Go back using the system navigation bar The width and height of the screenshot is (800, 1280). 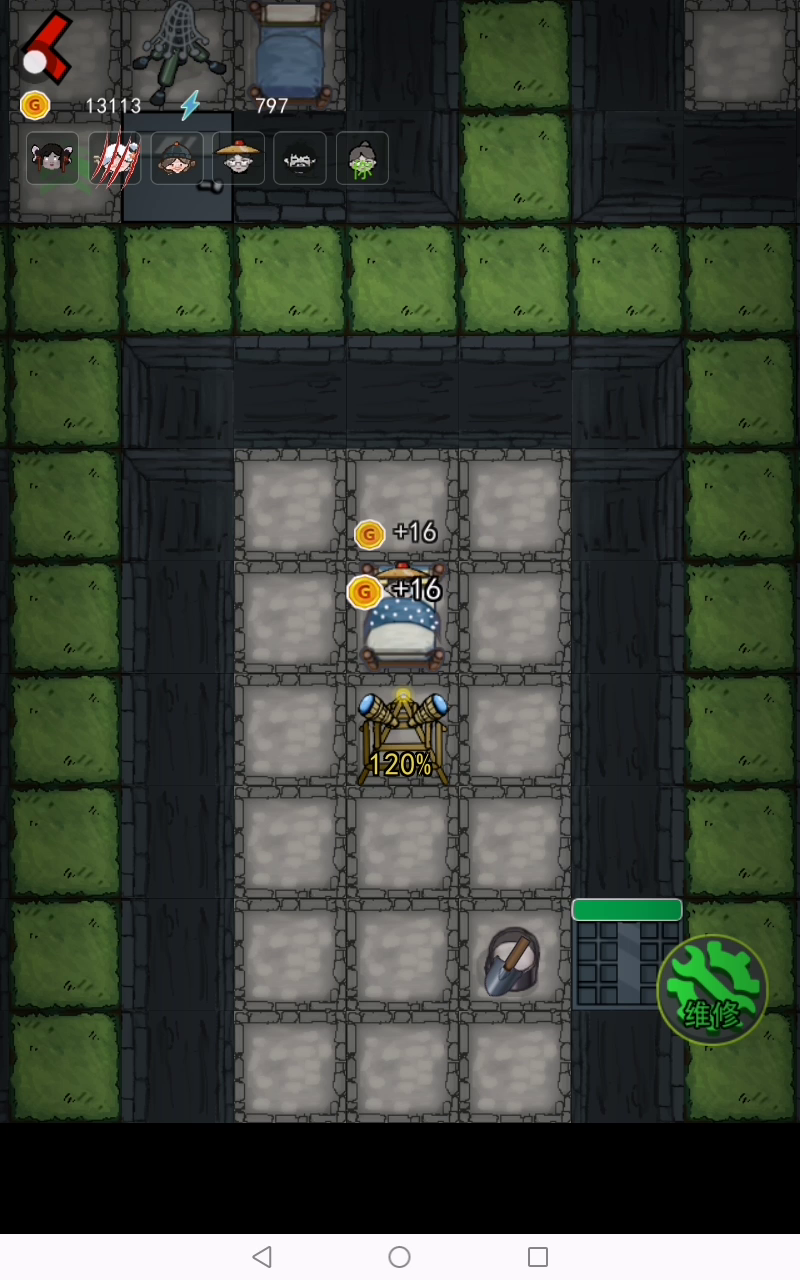[x=262, y=1257]
